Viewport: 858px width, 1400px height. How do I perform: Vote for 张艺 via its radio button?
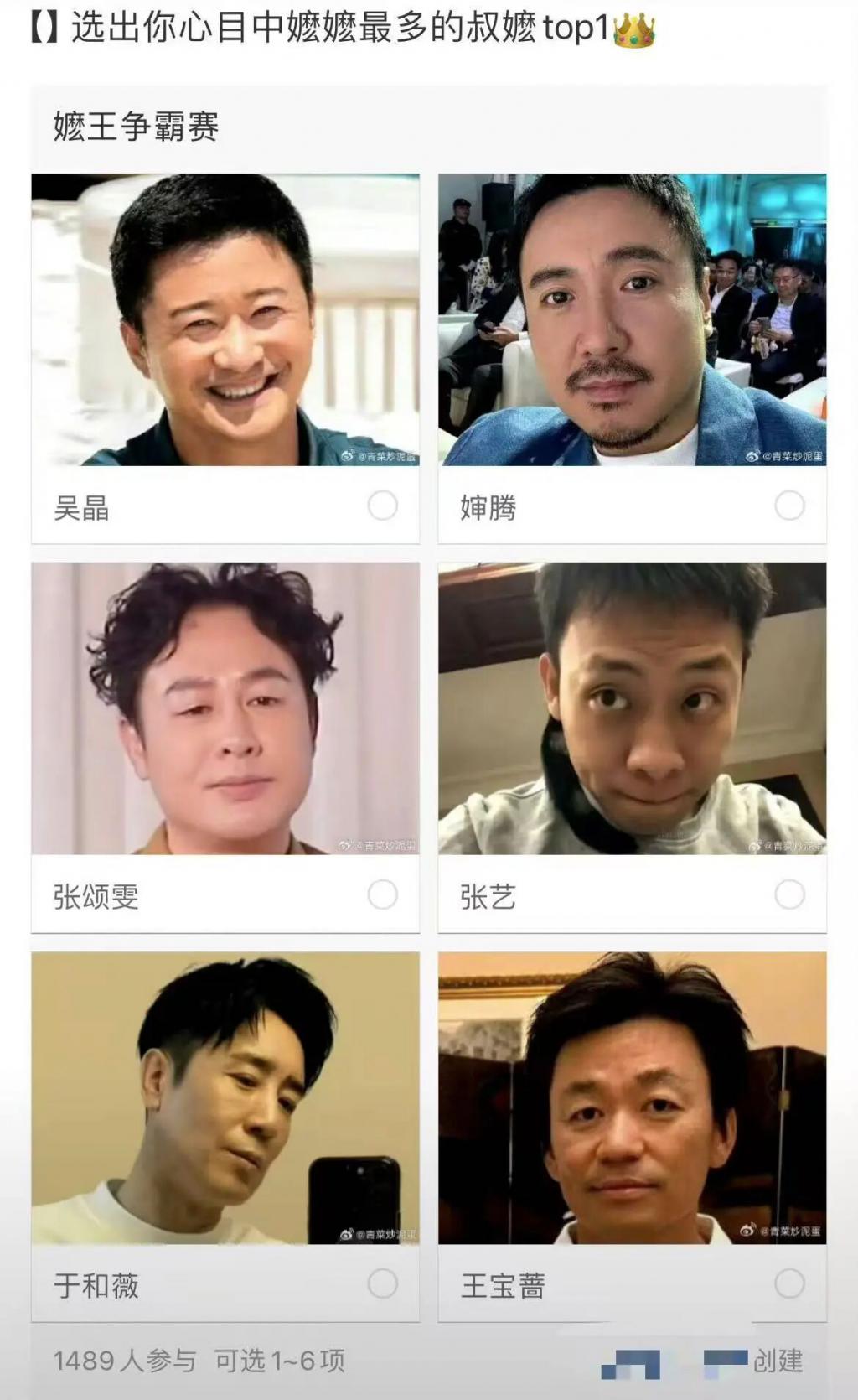[x=789, y=894]
